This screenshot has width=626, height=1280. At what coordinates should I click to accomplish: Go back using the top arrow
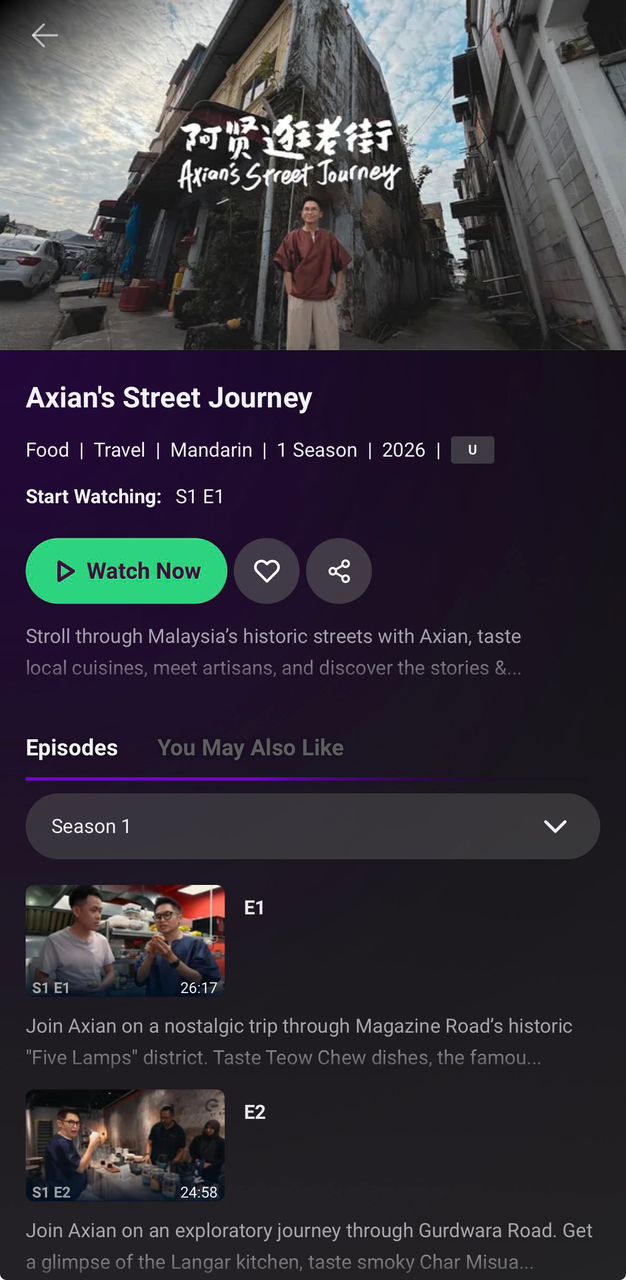tap(44, 36)
